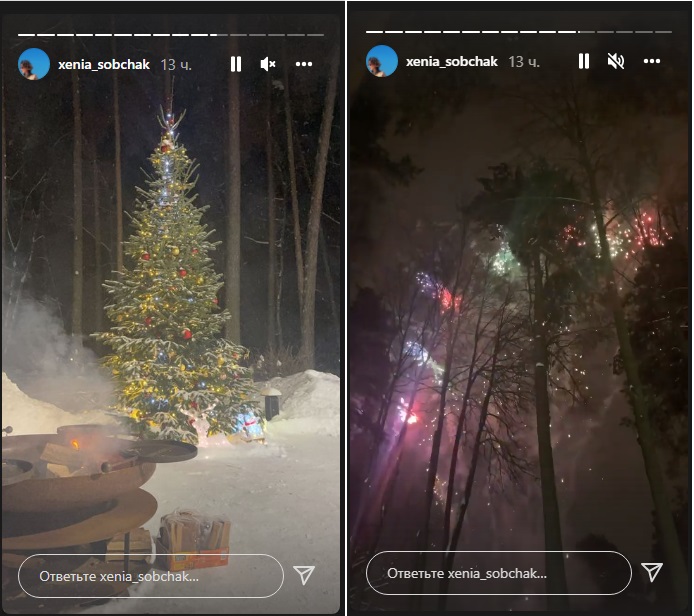
Task: Pause the Christmas tree story
Action: point(236,64)
